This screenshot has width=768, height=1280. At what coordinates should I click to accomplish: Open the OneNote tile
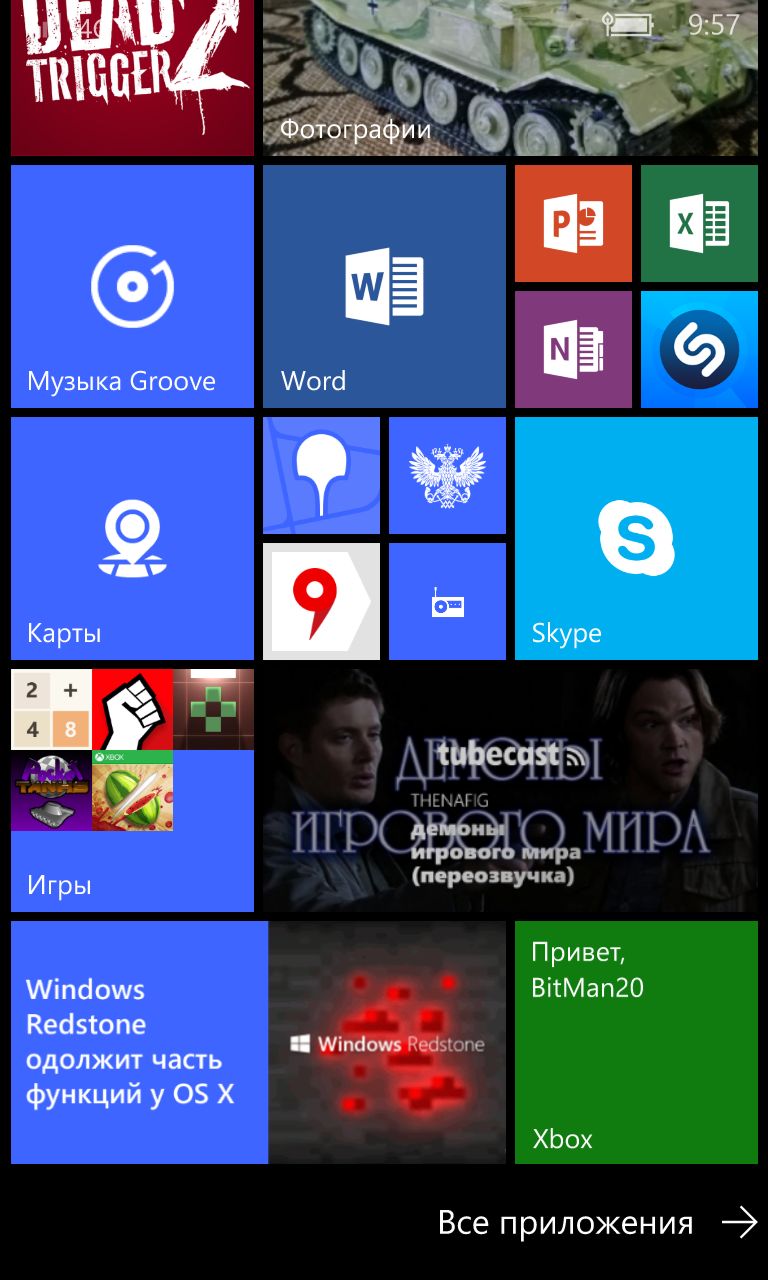(x=573, y=349)
